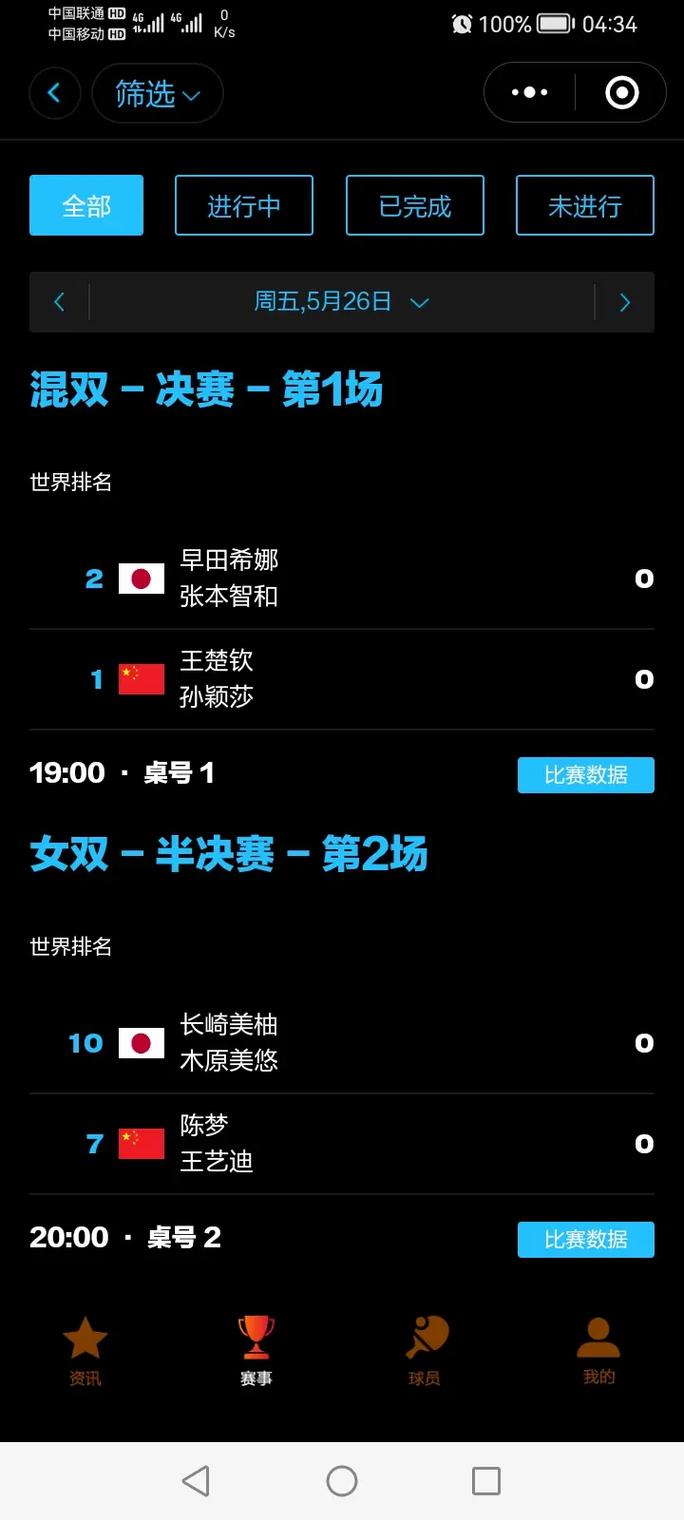Go to the 我的 profile tab
The height and width of the screenshot is (1520, 684).
click(598, 1351)
